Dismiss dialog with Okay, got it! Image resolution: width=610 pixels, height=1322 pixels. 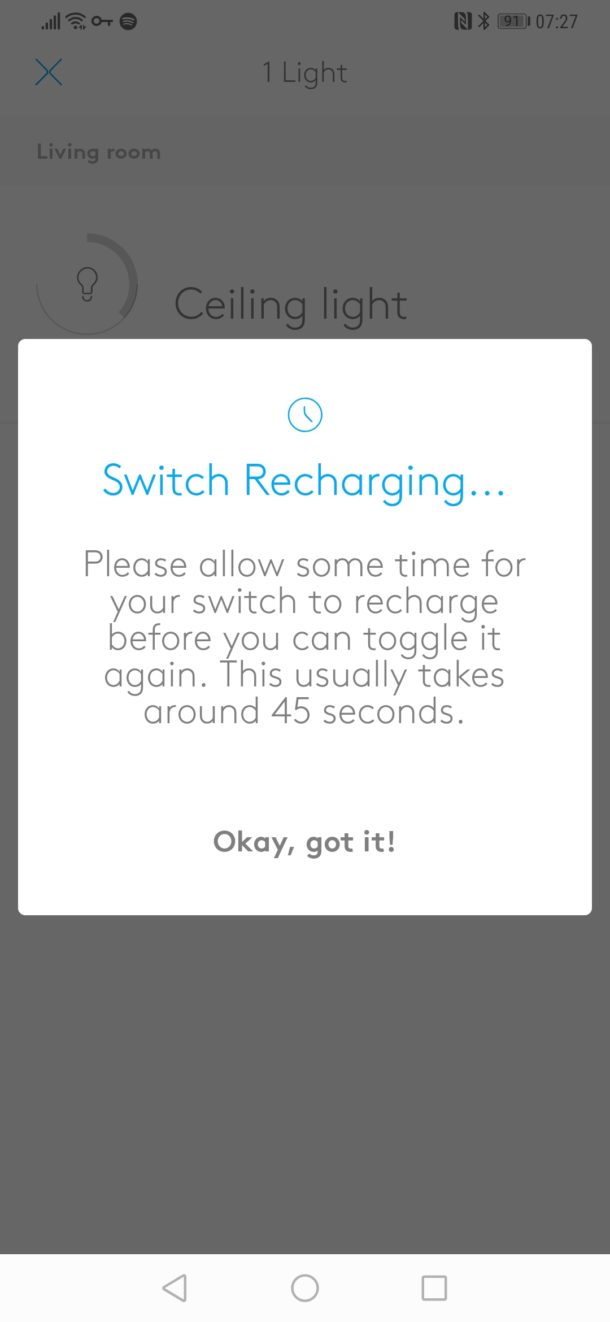304,842
